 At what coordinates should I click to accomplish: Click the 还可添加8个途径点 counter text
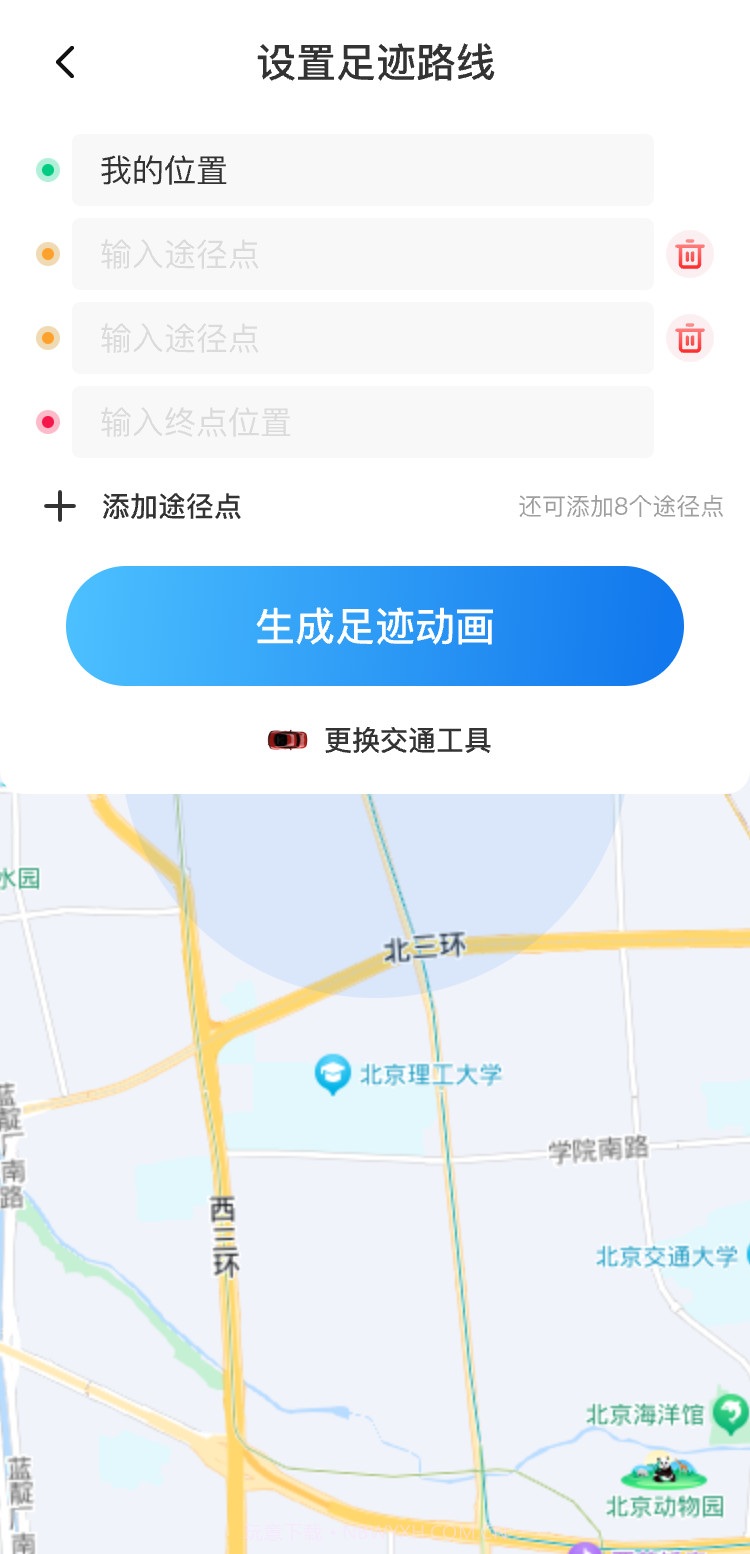pos(621,507)
